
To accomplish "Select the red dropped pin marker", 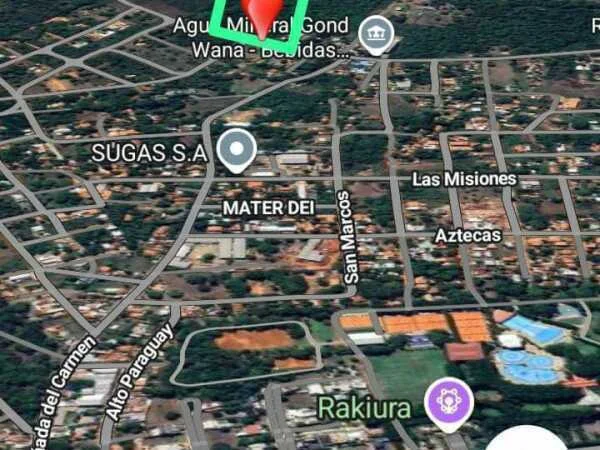I will coord(262,14).
